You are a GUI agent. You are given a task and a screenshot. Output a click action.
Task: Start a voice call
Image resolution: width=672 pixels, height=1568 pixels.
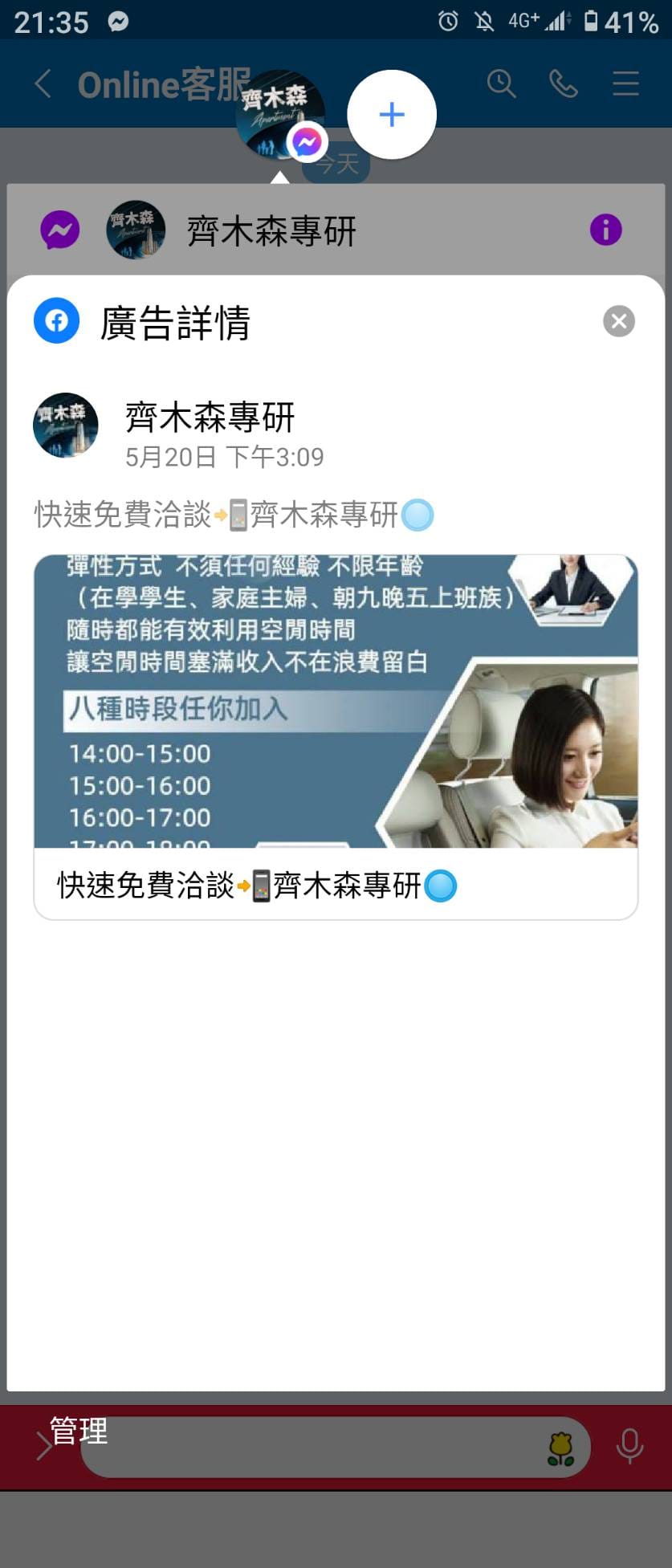(x=563, y=83)
